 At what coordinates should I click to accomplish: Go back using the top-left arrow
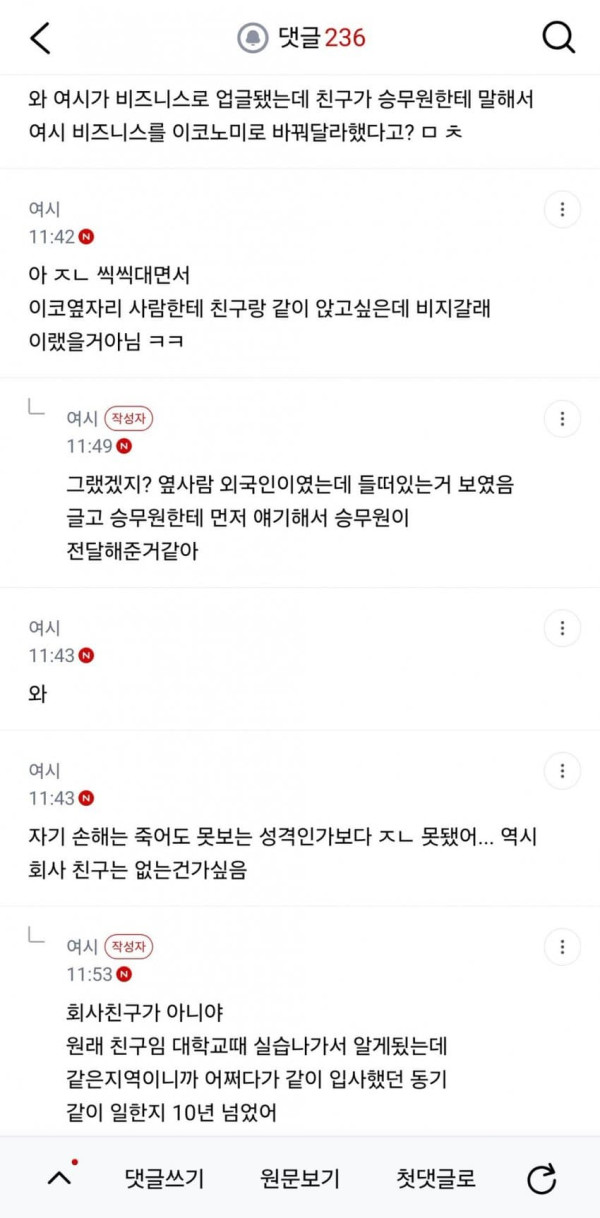40,38
